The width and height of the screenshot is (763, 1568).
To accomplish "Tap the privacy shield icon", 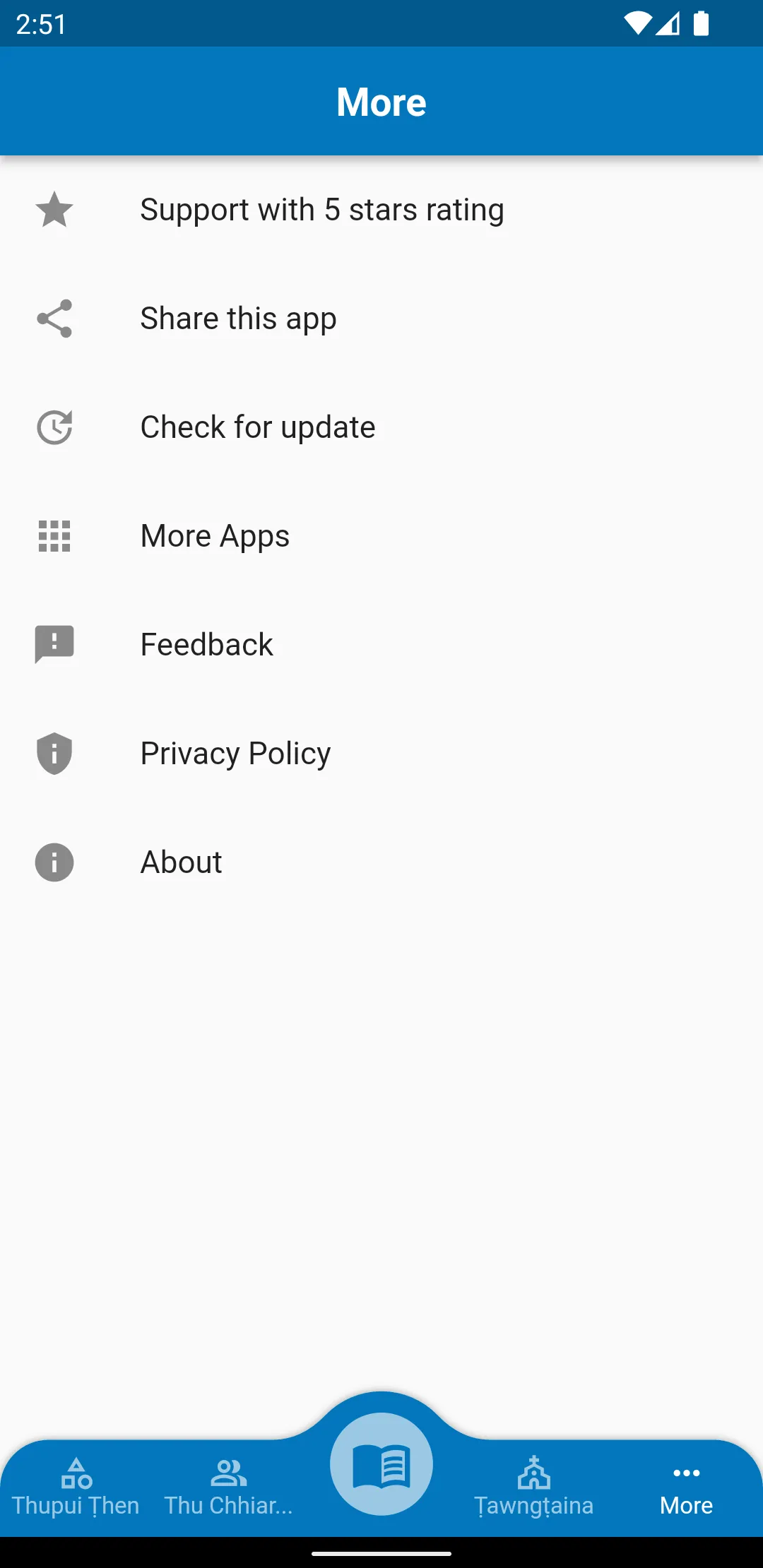I will tap(54, 753).
